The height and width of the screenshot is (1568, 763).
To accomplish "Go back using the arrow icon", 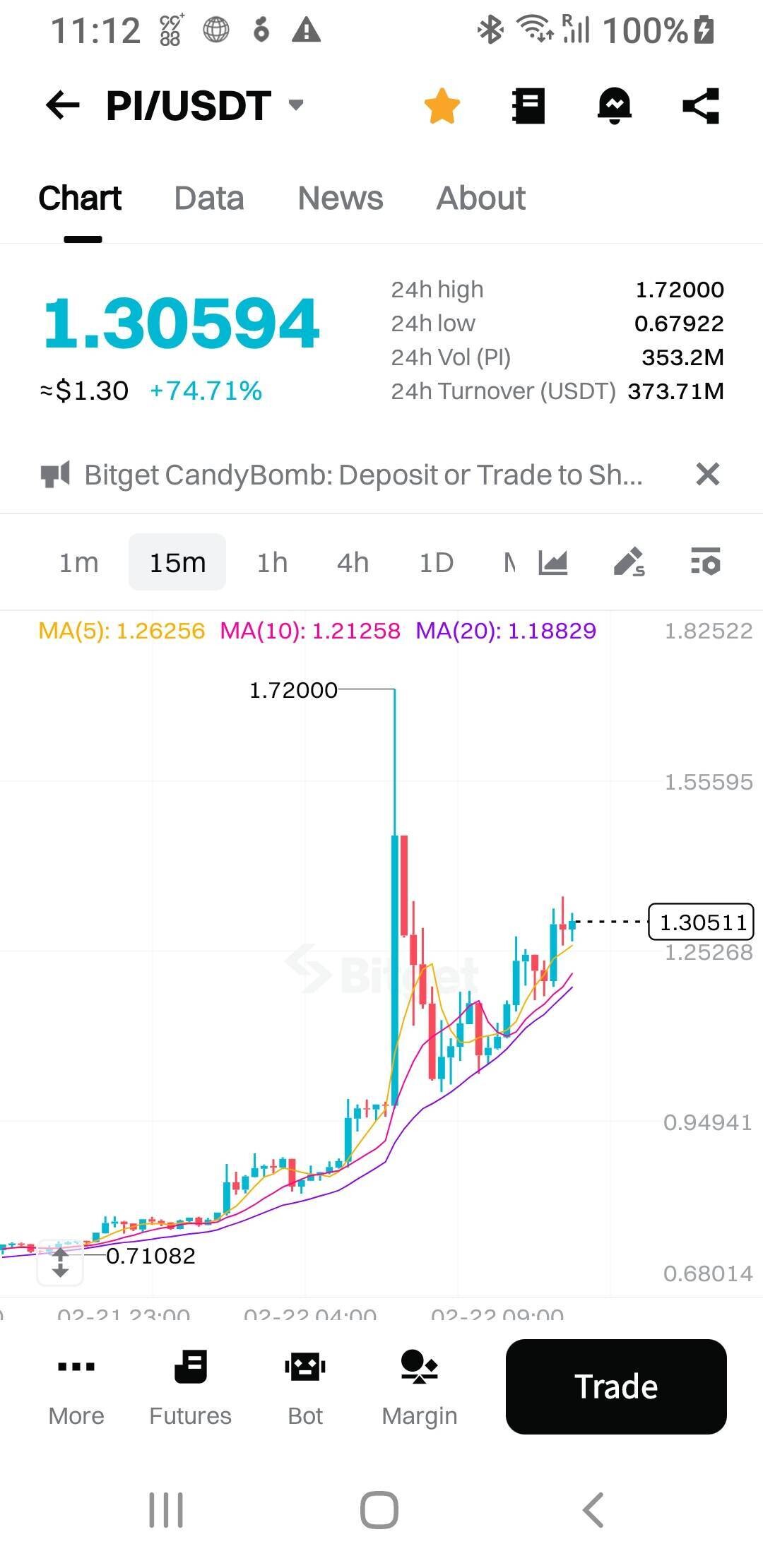I will point(62,106).
